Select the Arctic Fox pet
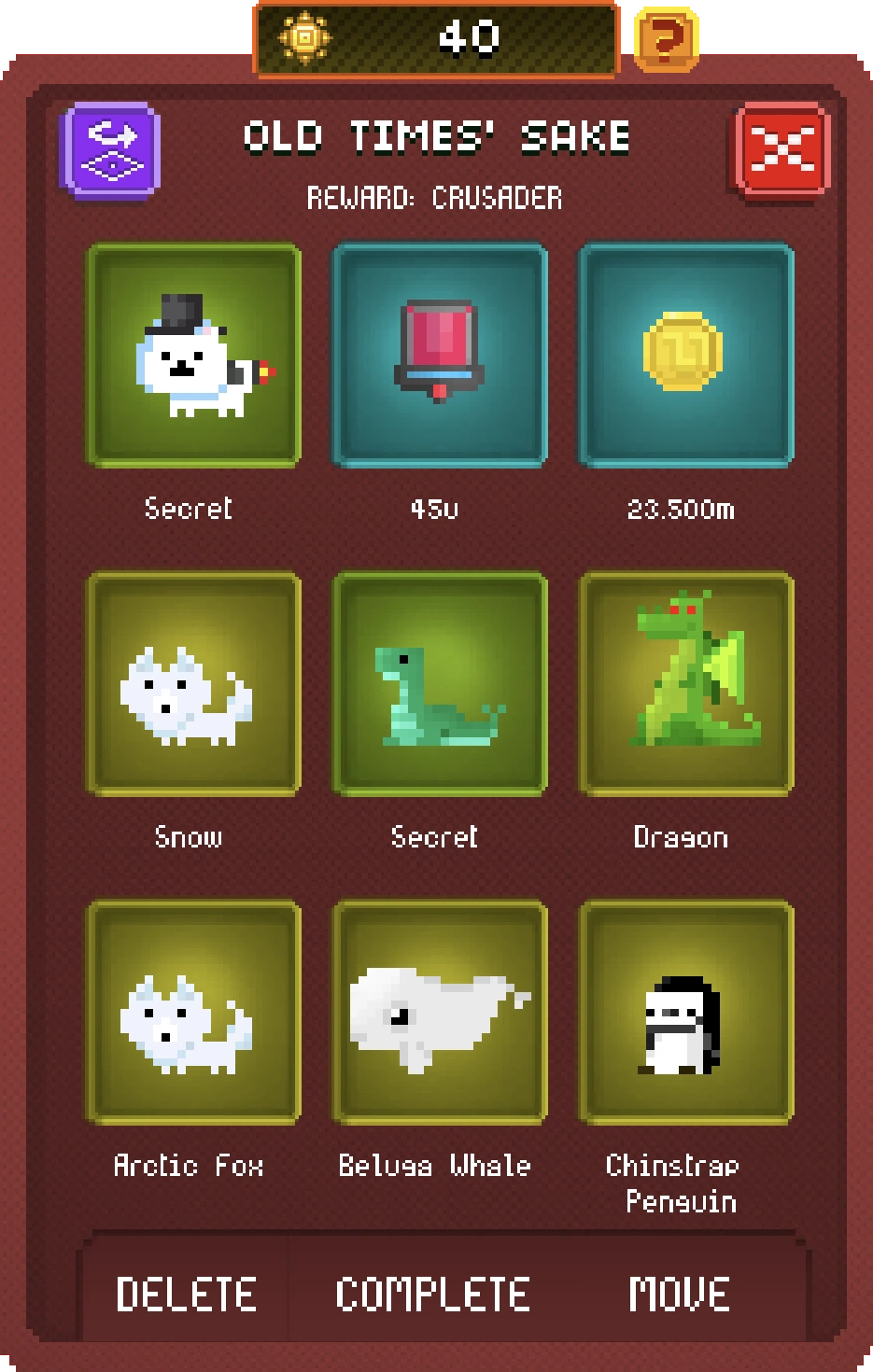Viewport: 873px width, 1372px height. 193,1013
